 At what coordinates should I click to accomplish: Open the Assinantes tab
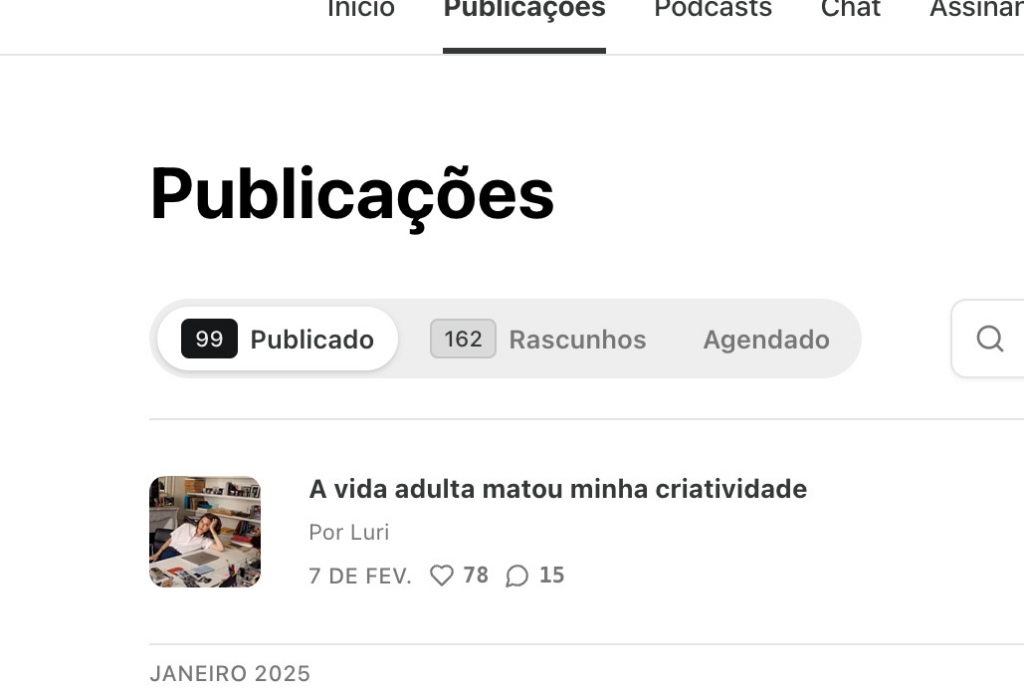tap(976, 10)
